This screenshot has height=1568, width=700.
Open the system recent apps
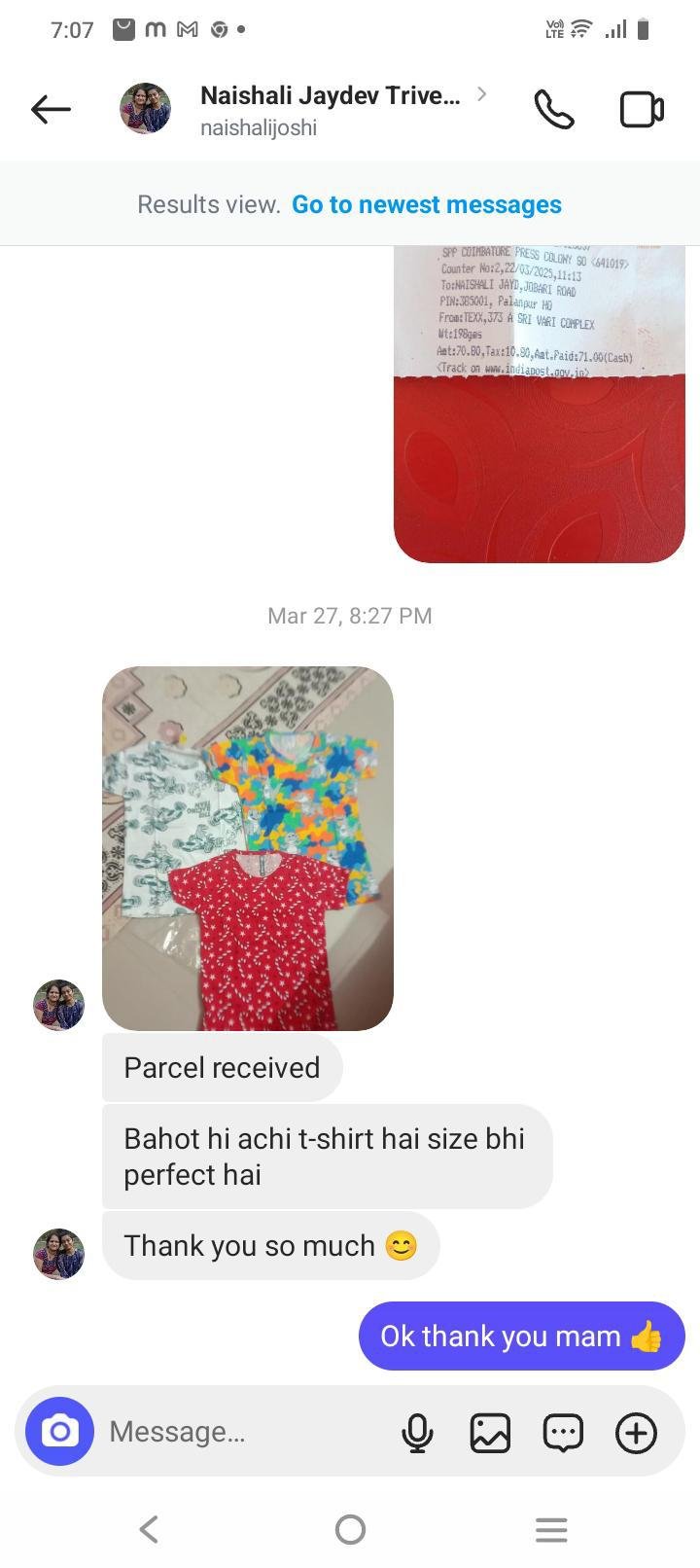pyautogui.click(x=551, y=1529)
